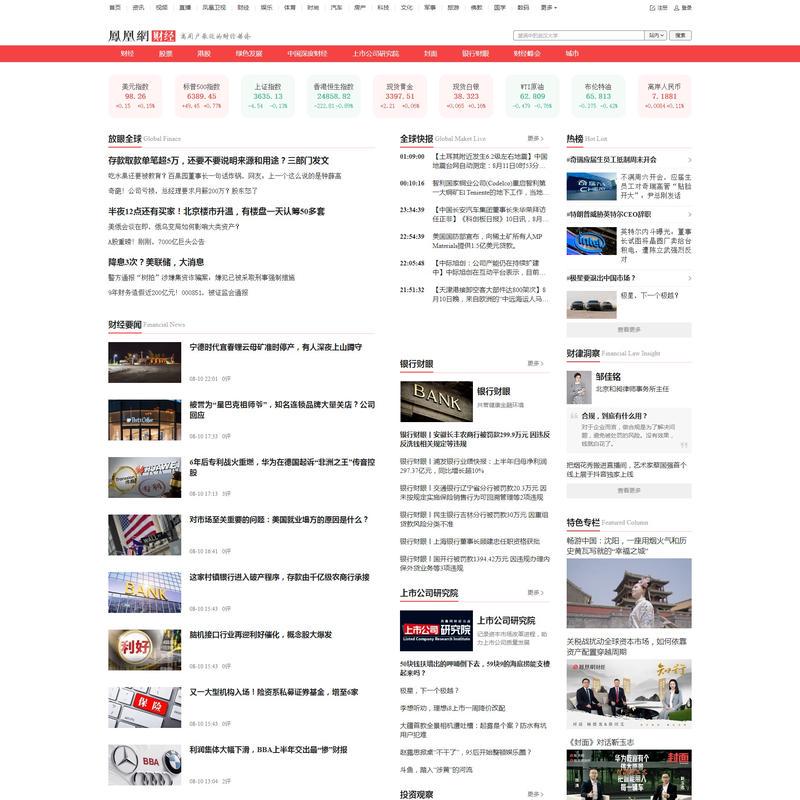This screenshot has height=800, width=800.
Task: Tap 查看更多 under 热榜 list
Action: click(x=628, y=329)
